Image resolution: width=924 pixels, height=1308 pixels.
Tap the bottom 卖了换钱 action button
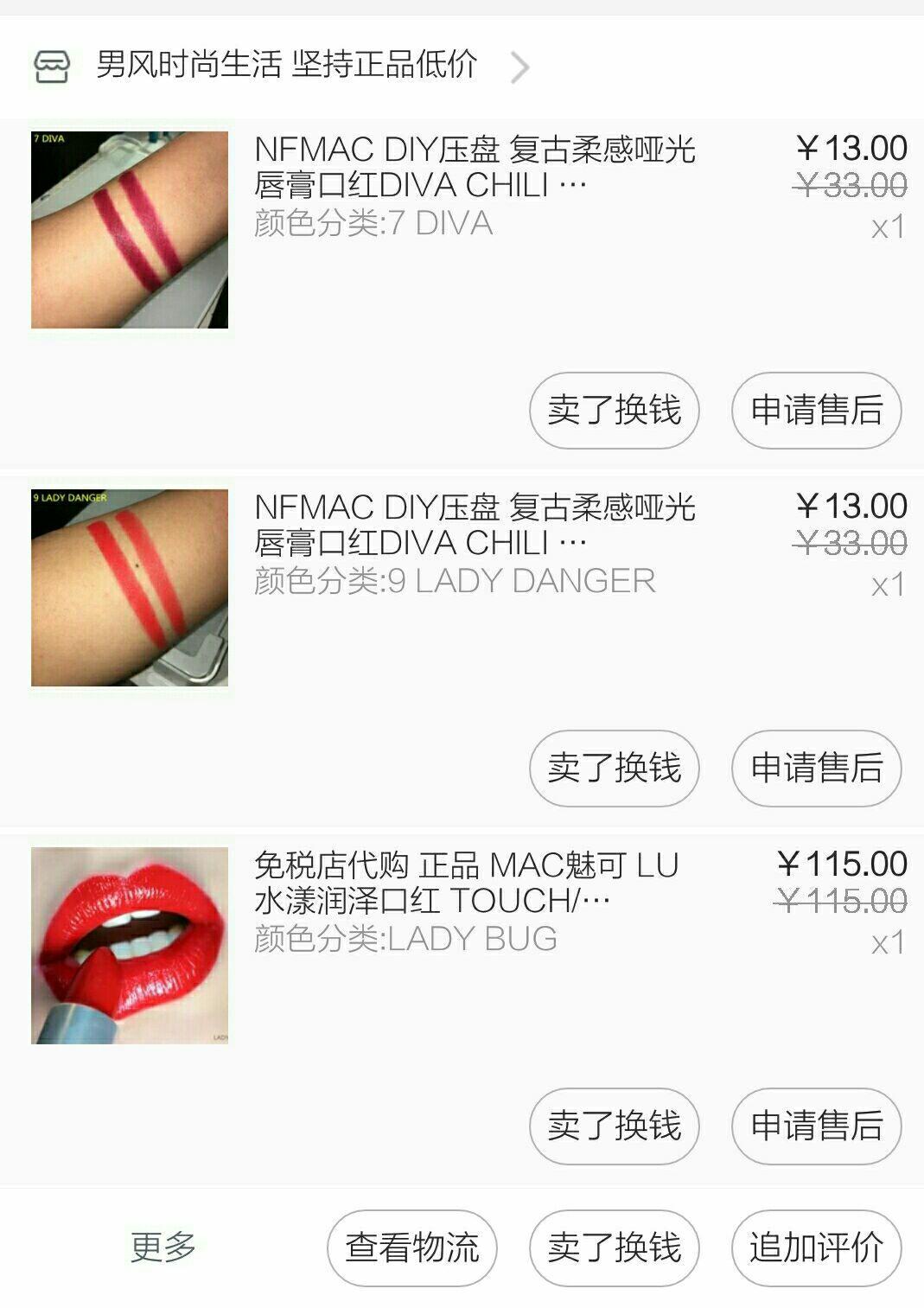tap(612, 1246)
